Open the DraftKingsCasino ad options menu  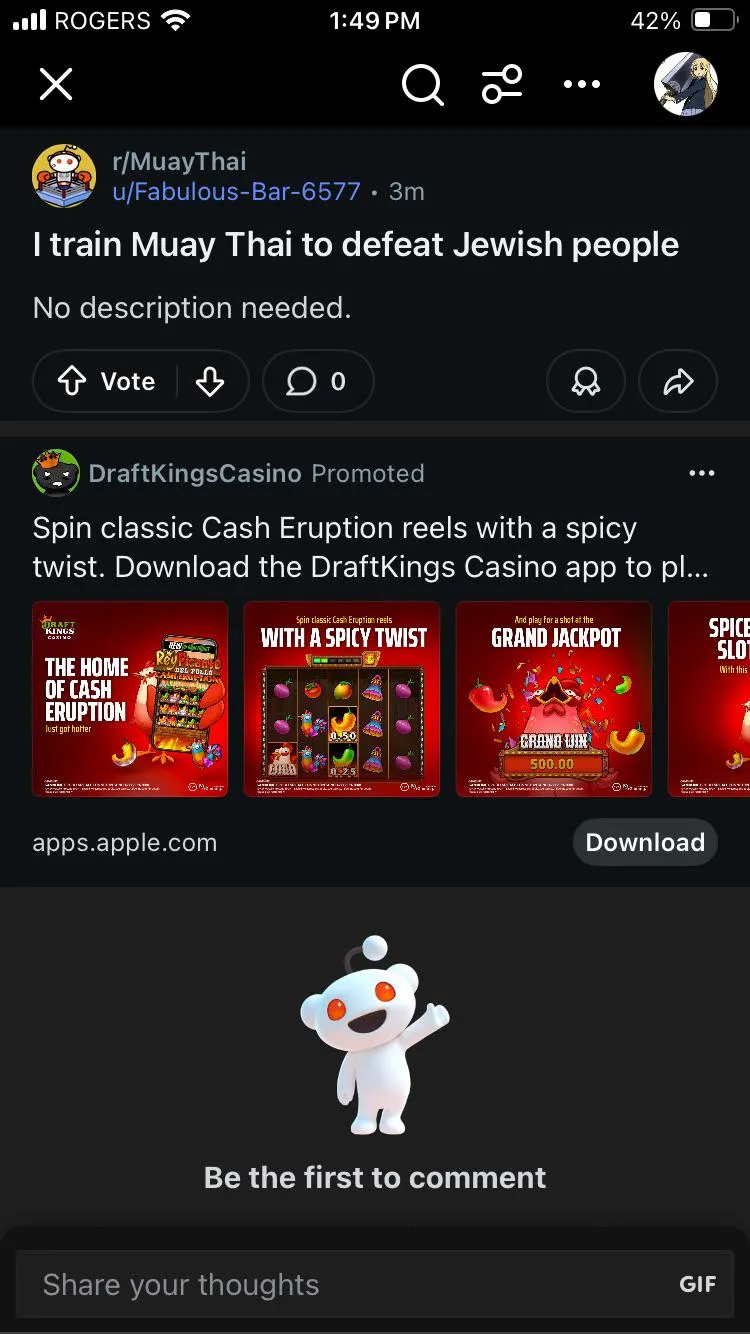click(x=702, y=473)
